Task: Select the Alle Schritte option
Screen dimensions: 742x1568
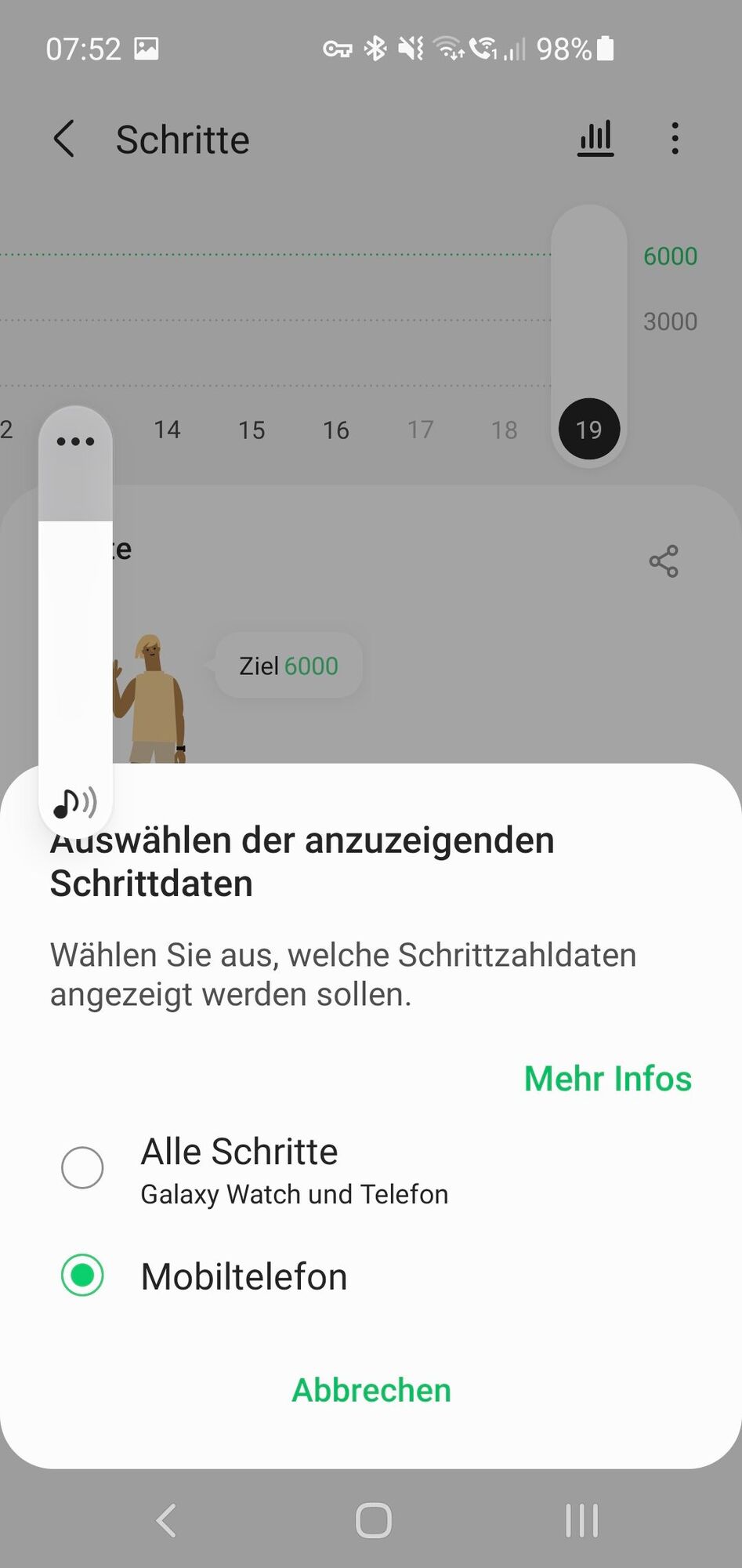Action: coord(82,1168)
